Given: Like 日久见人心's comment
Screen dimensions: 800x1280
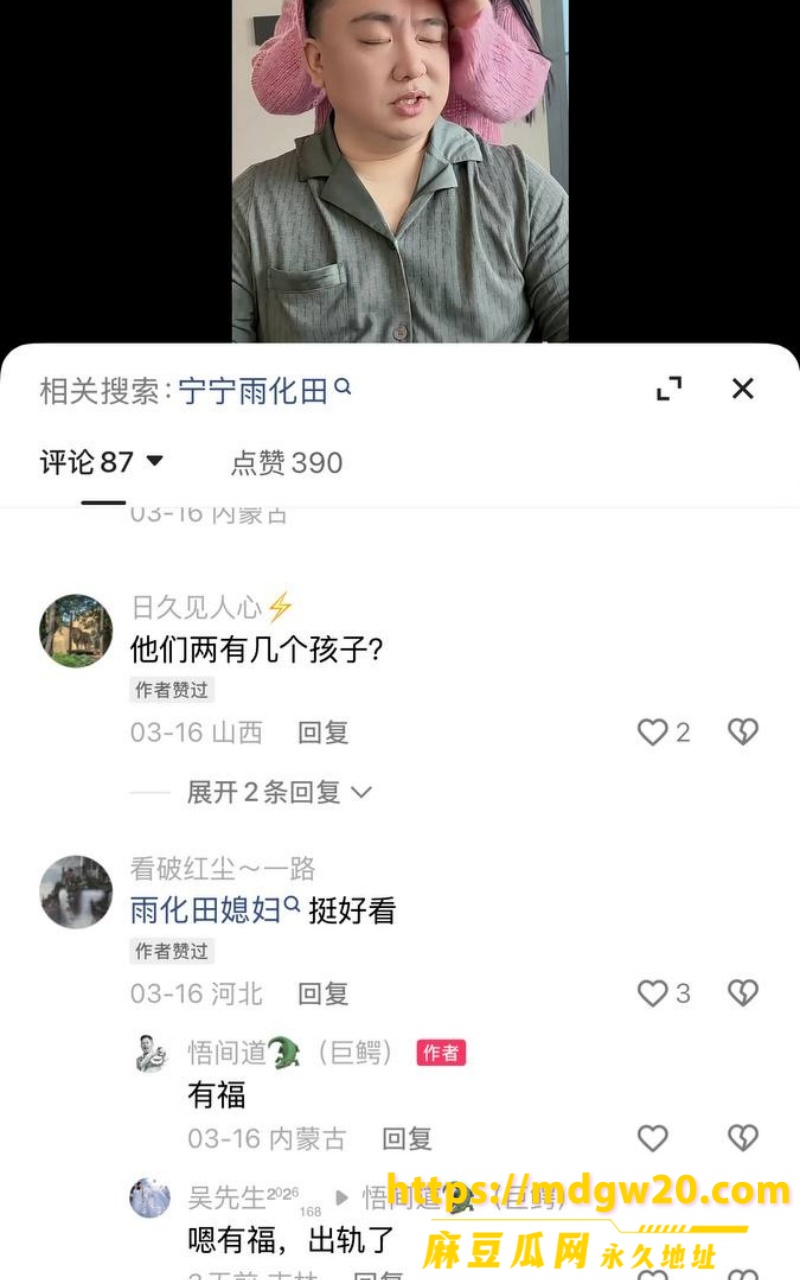Looking at the screenshot, I should [664, 733].
